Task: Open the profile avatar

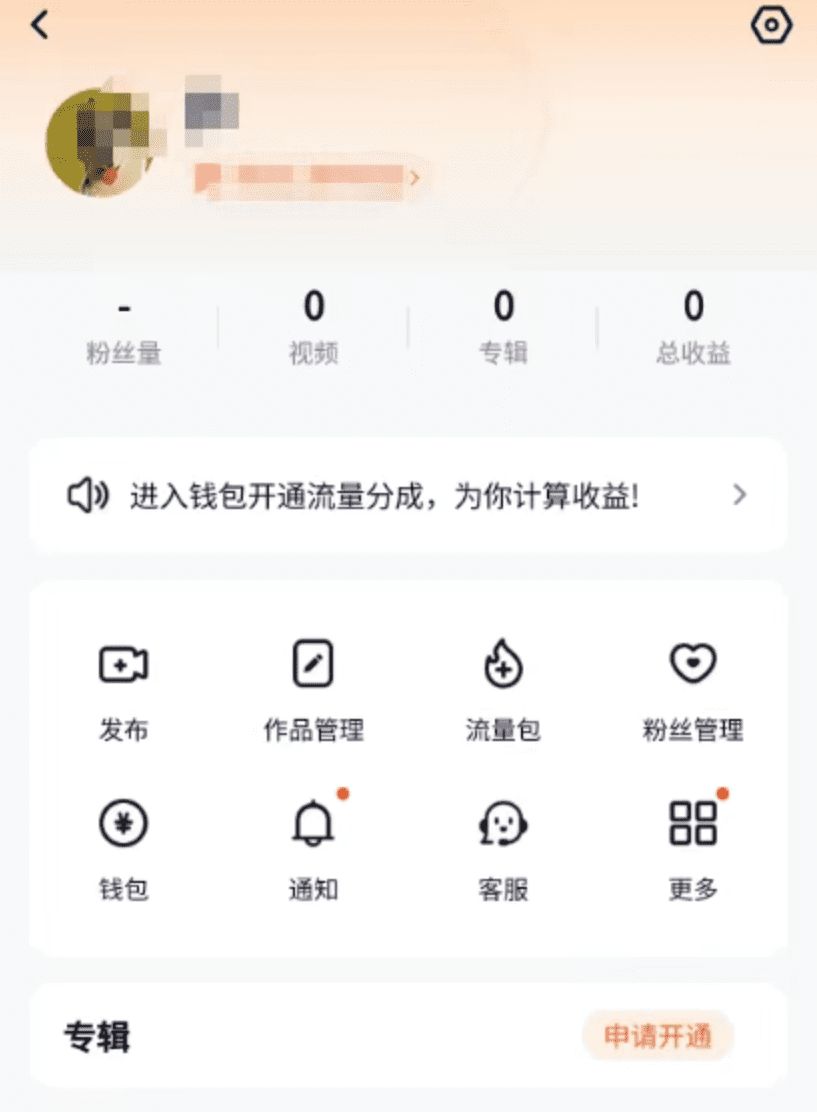Action: (99, 142)
